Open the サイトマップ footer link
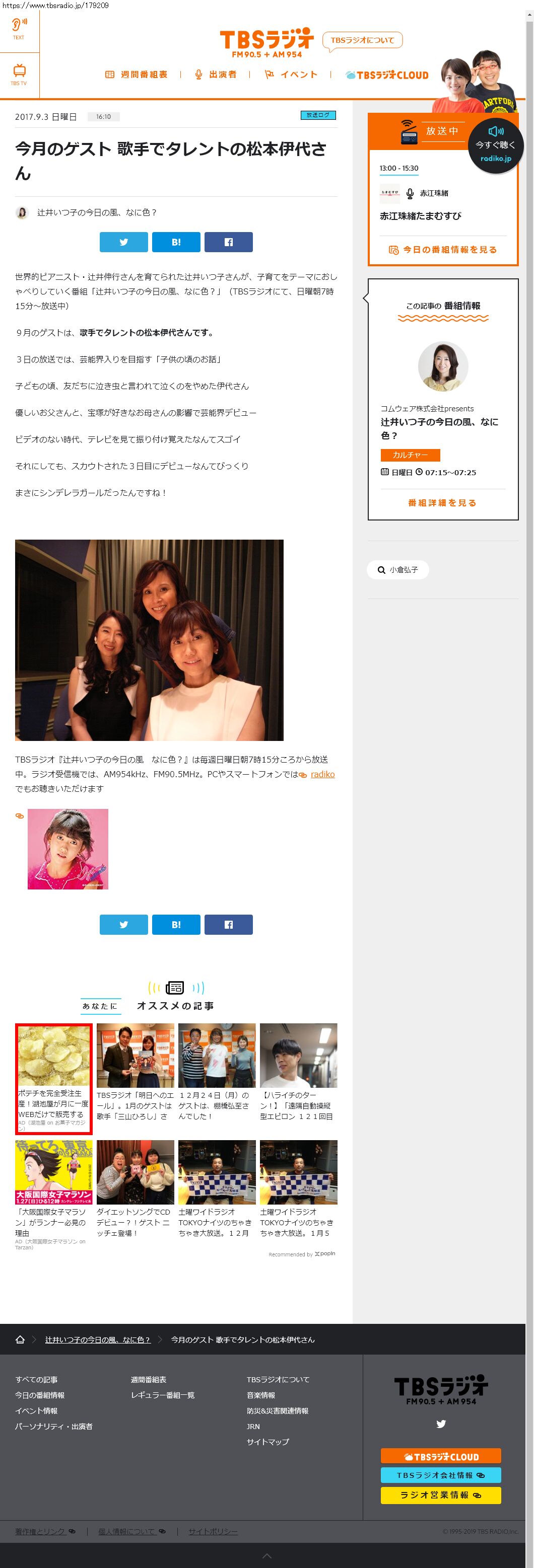This screenshot has height=1568, width=534. (268, 1442)
